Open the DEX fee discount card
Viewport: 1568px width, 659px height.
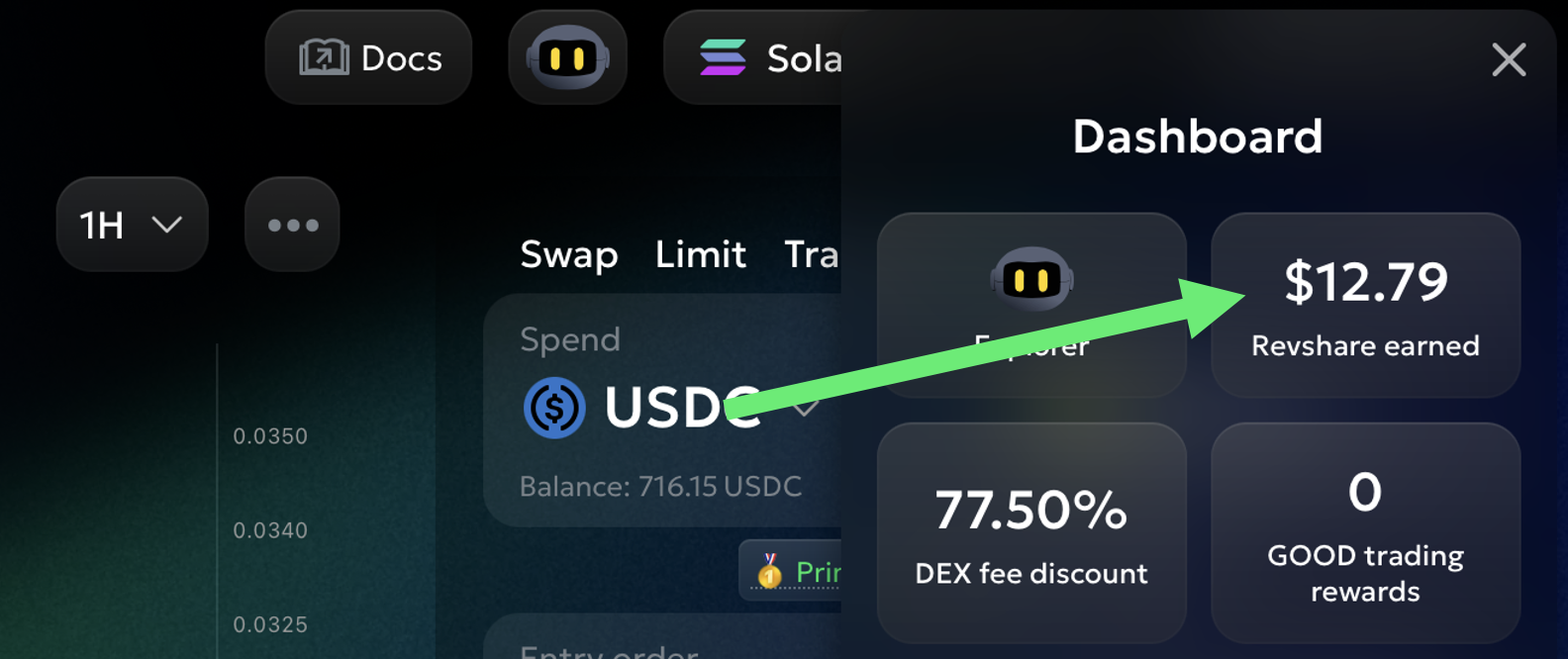coord(1031,533)
